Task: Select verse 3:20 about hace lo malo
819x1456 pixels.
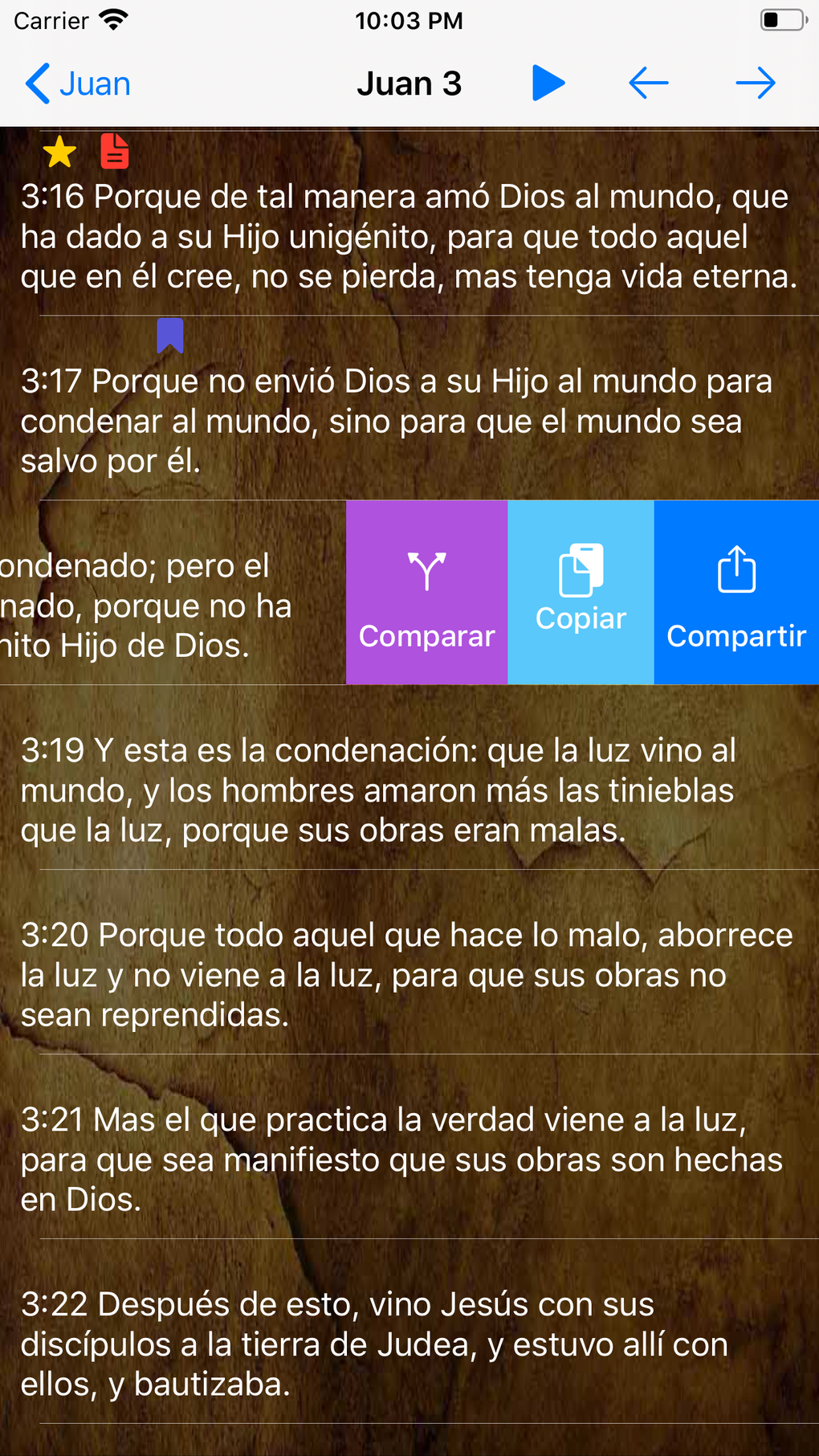Action: tap(401, 975)
